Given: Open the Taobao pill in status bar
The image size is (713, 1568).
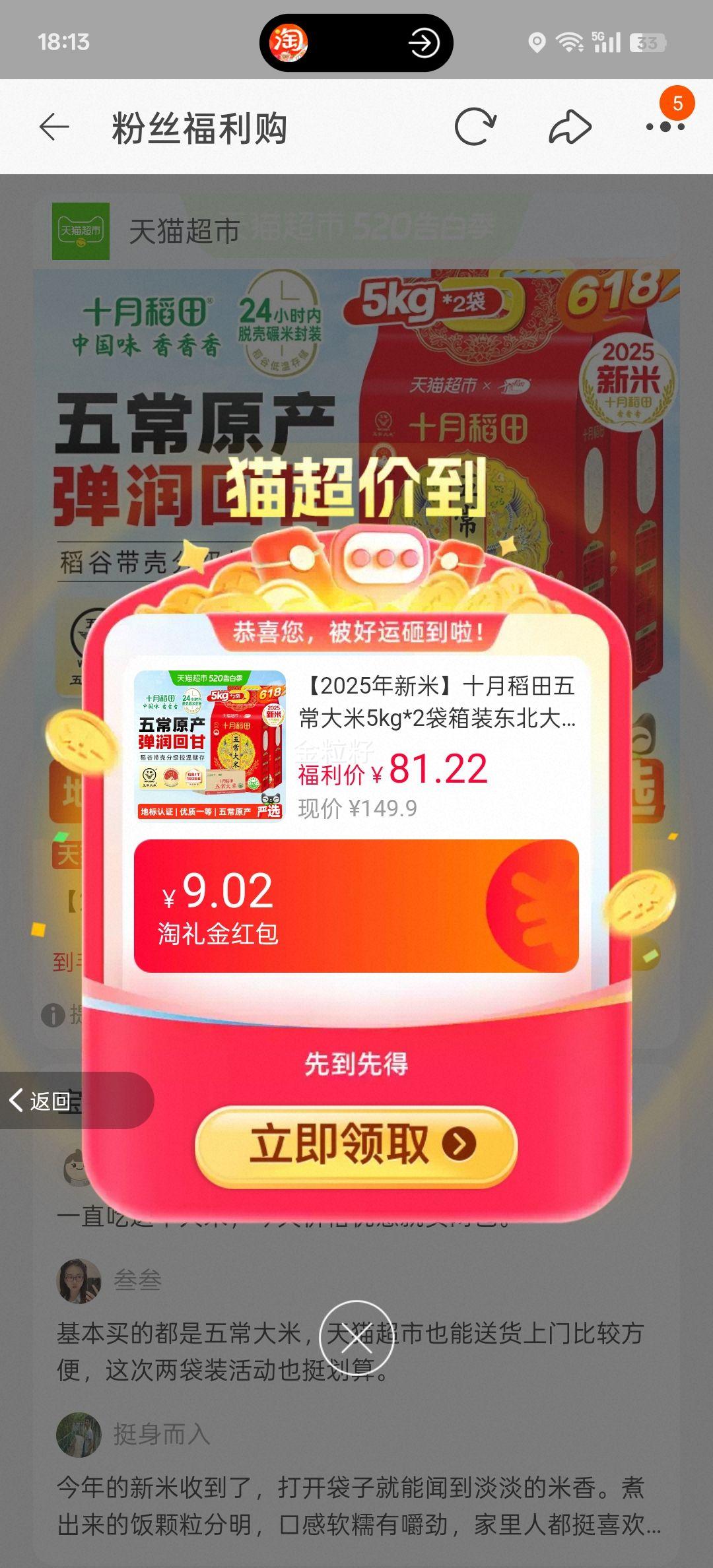Looking at the screenshot, I should pyautogui.click(x=356, y=43).
